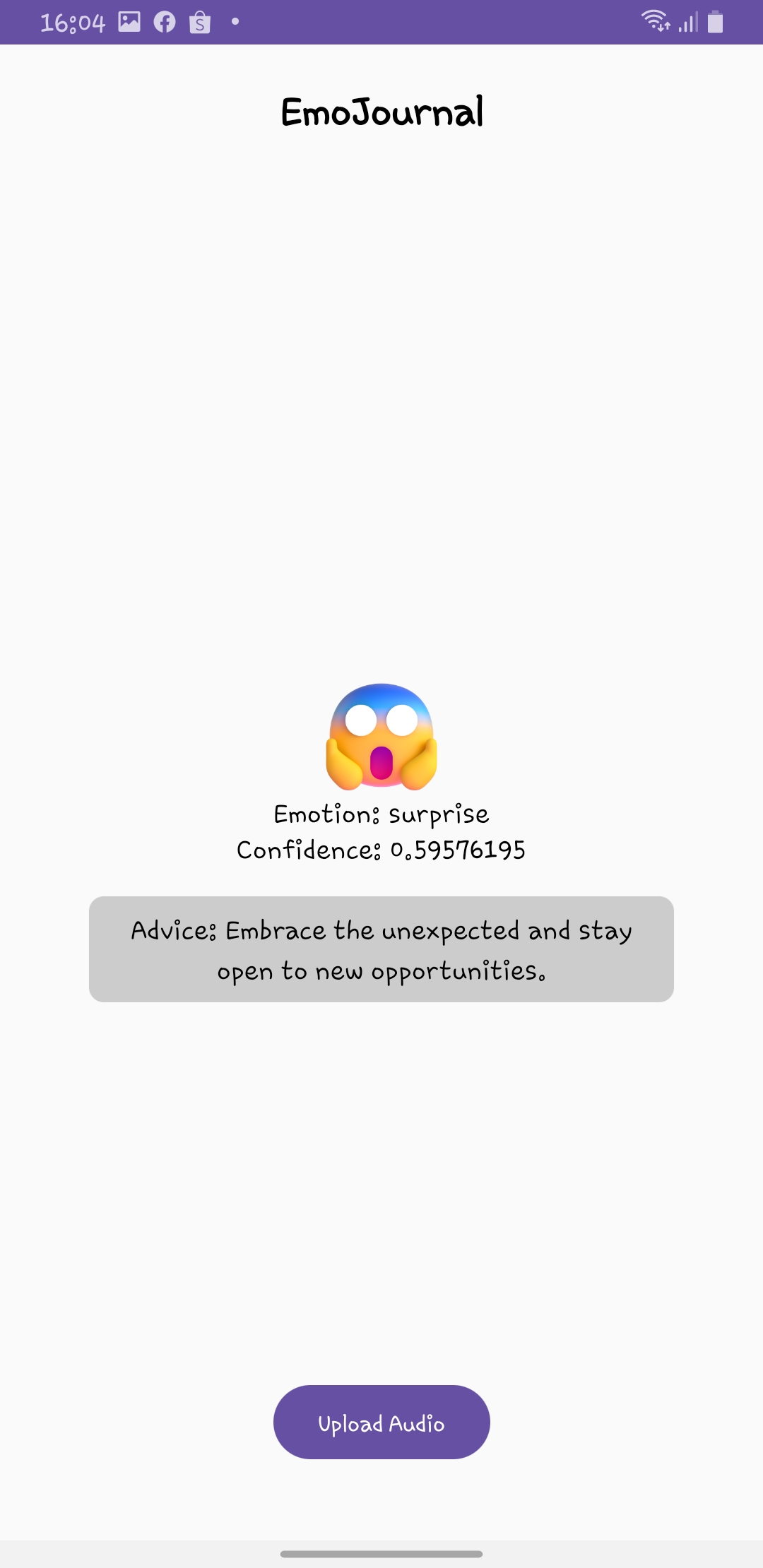Tap the battery indicator icon
The height and width of the screenshot is (1568, 763).
coord(715,23)
